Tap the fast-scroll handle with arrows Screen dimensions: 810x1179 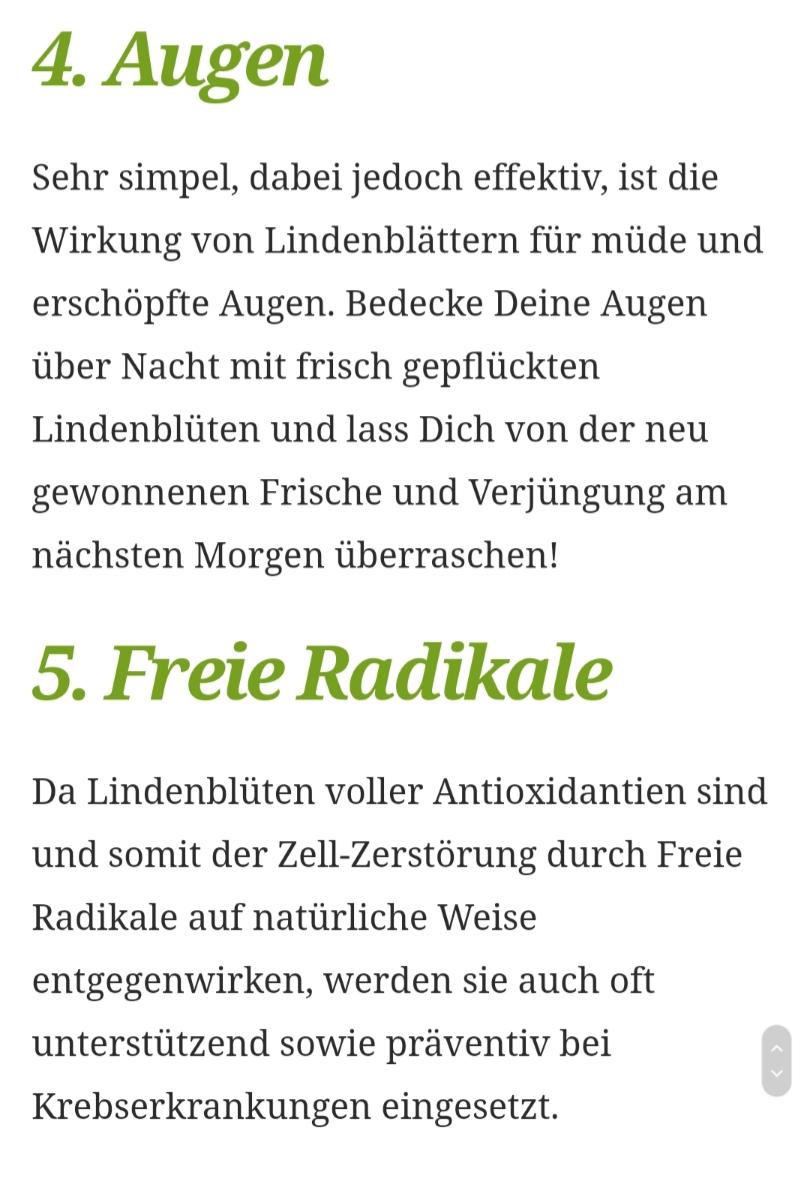pyautogui.click(x=776, y=1060)
